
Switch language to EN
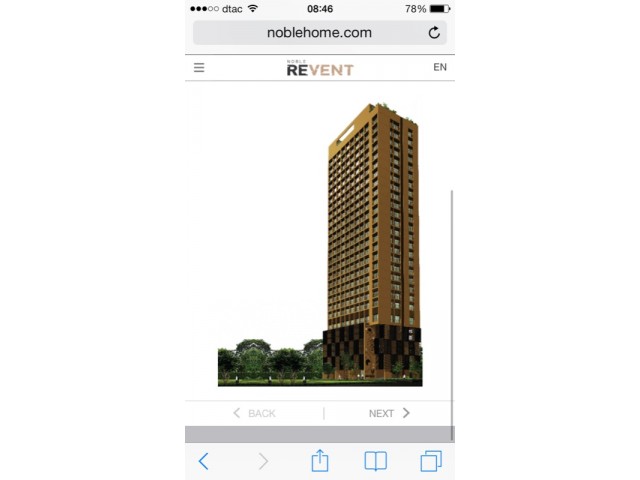(x=440, y=68)
